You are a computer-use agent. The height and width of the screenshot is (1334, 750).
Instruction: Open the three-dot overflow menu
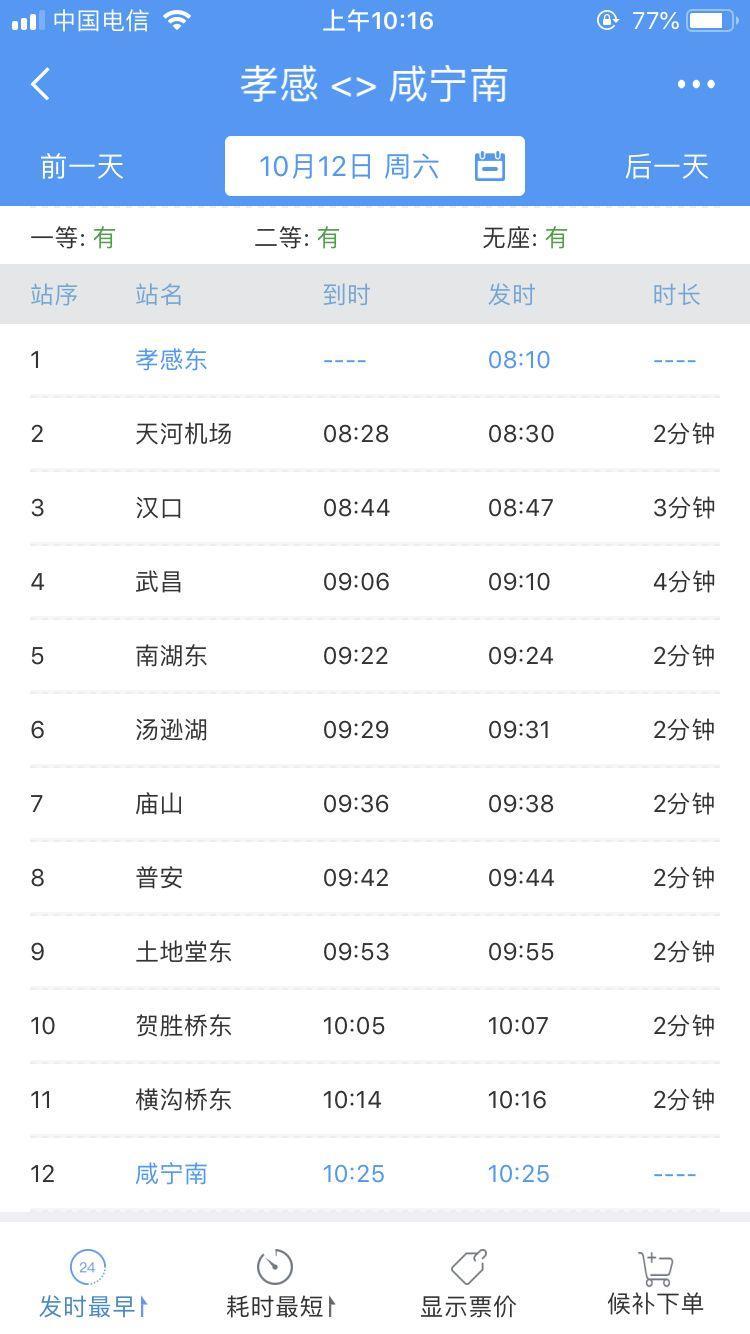[x=696, y=85]
